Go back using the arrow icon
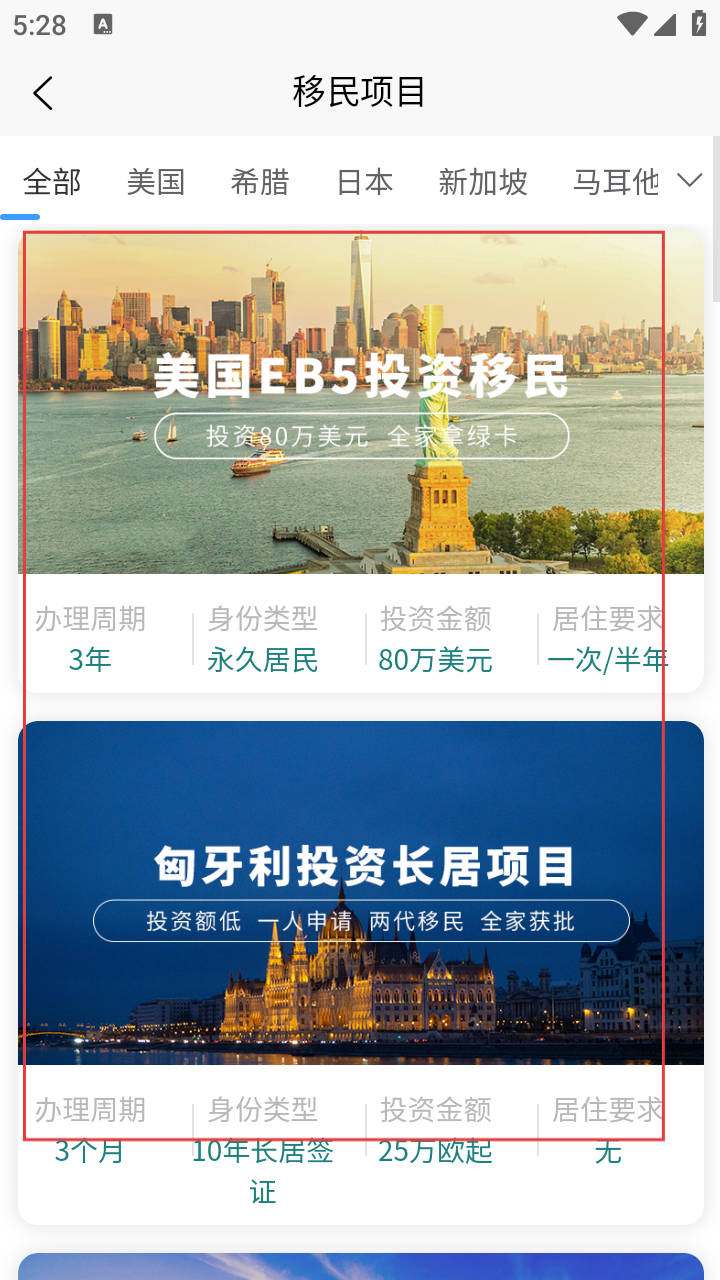720x1280 pixels. [x=42, y=93]
